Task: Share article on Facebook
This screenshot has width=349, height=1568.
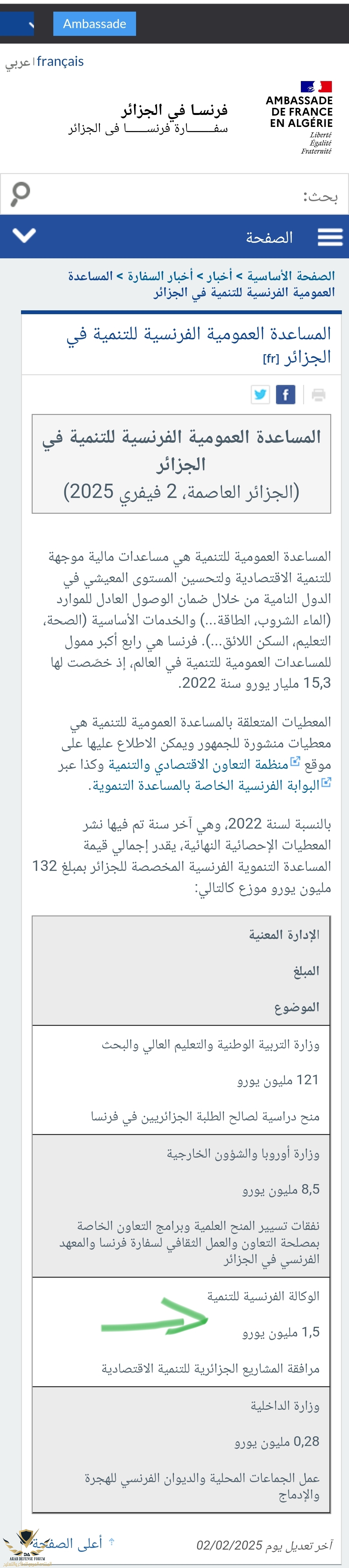Action: 285,395
